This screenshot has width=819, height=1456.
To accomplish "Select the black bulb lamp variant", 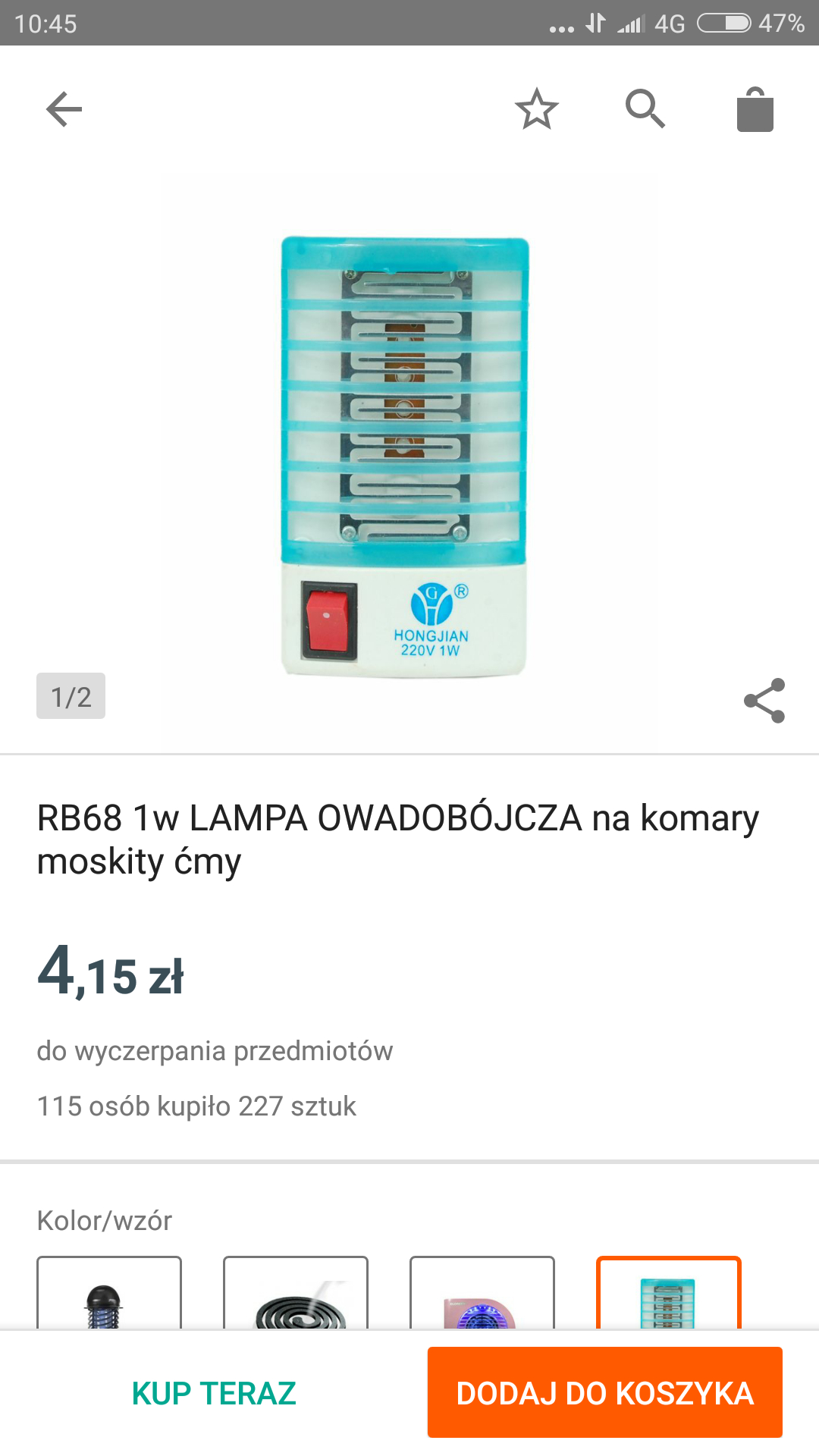I will [109, 1295].
